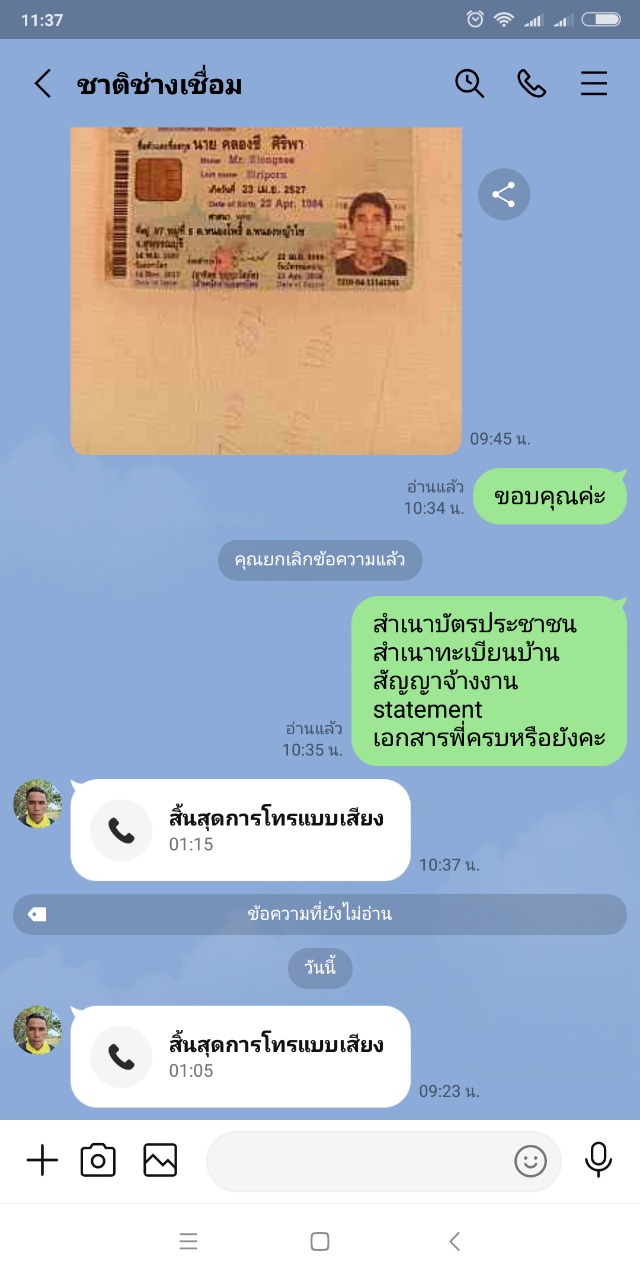Search within this chat
The image size is (640, 1280).
click(469, 83)
